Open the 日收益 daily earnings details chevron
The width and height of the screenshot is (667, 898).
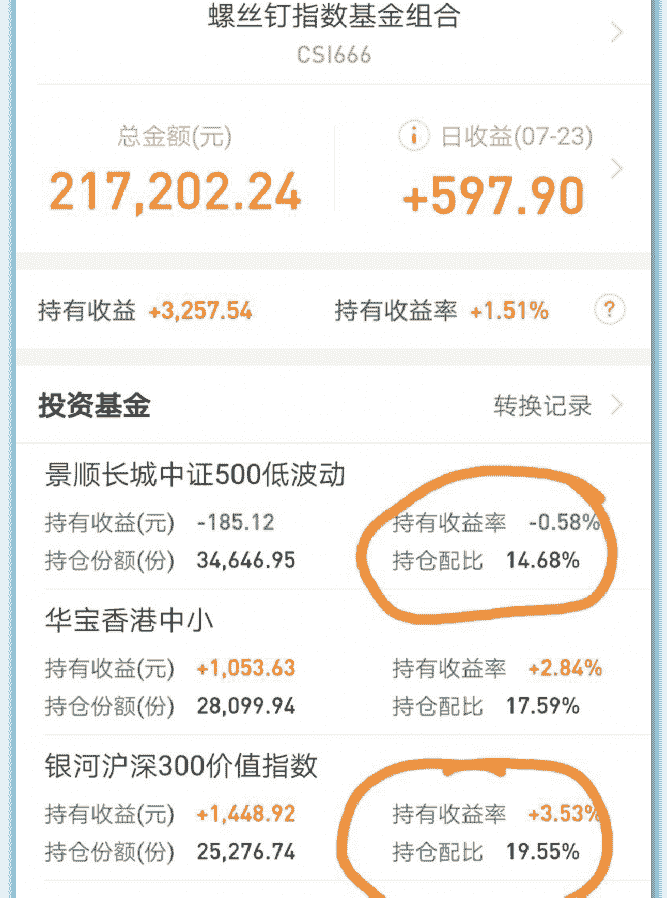coord(617,169)
